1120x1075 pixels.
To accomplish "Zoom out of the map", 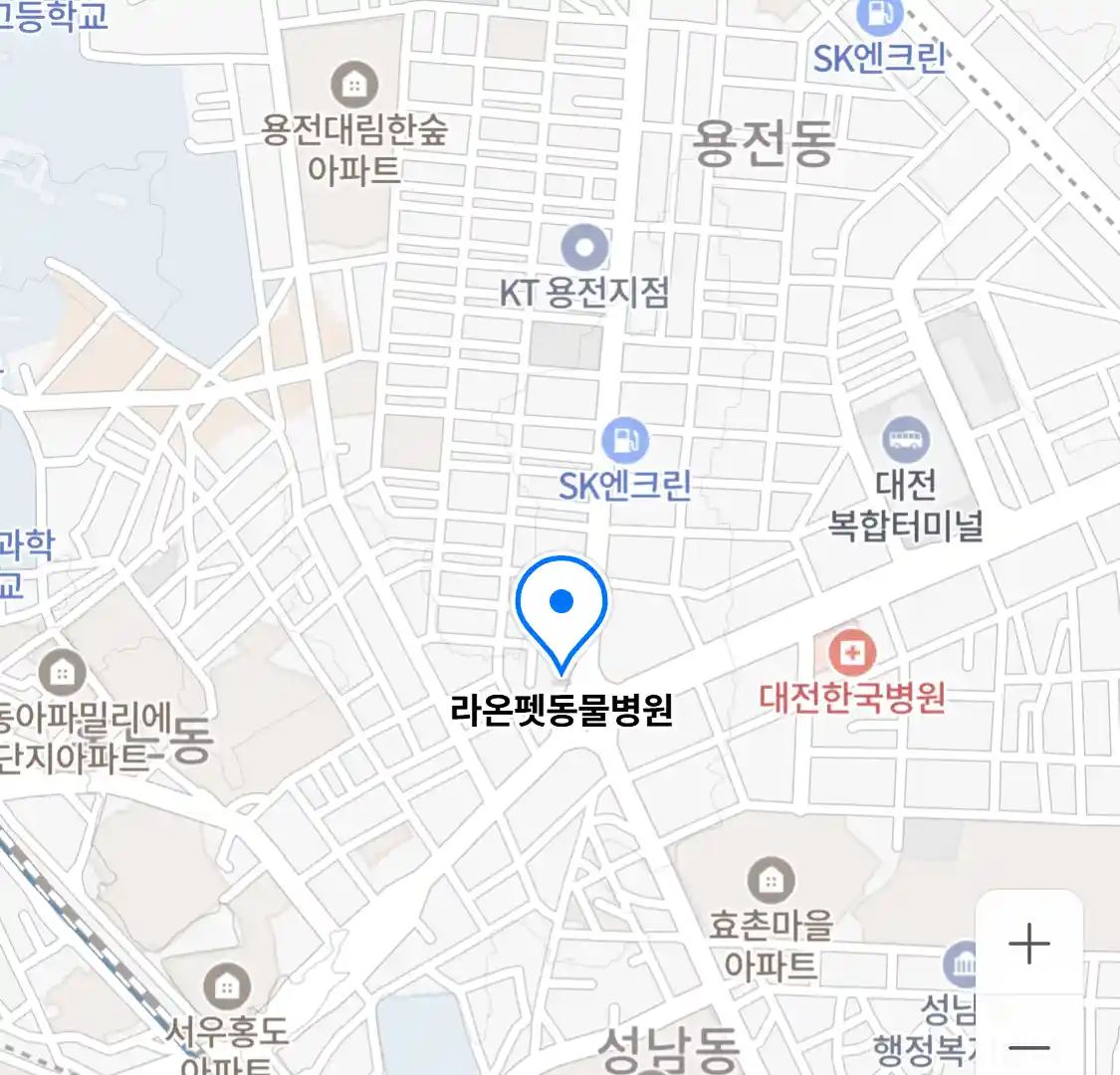I will (1028, 1047).
